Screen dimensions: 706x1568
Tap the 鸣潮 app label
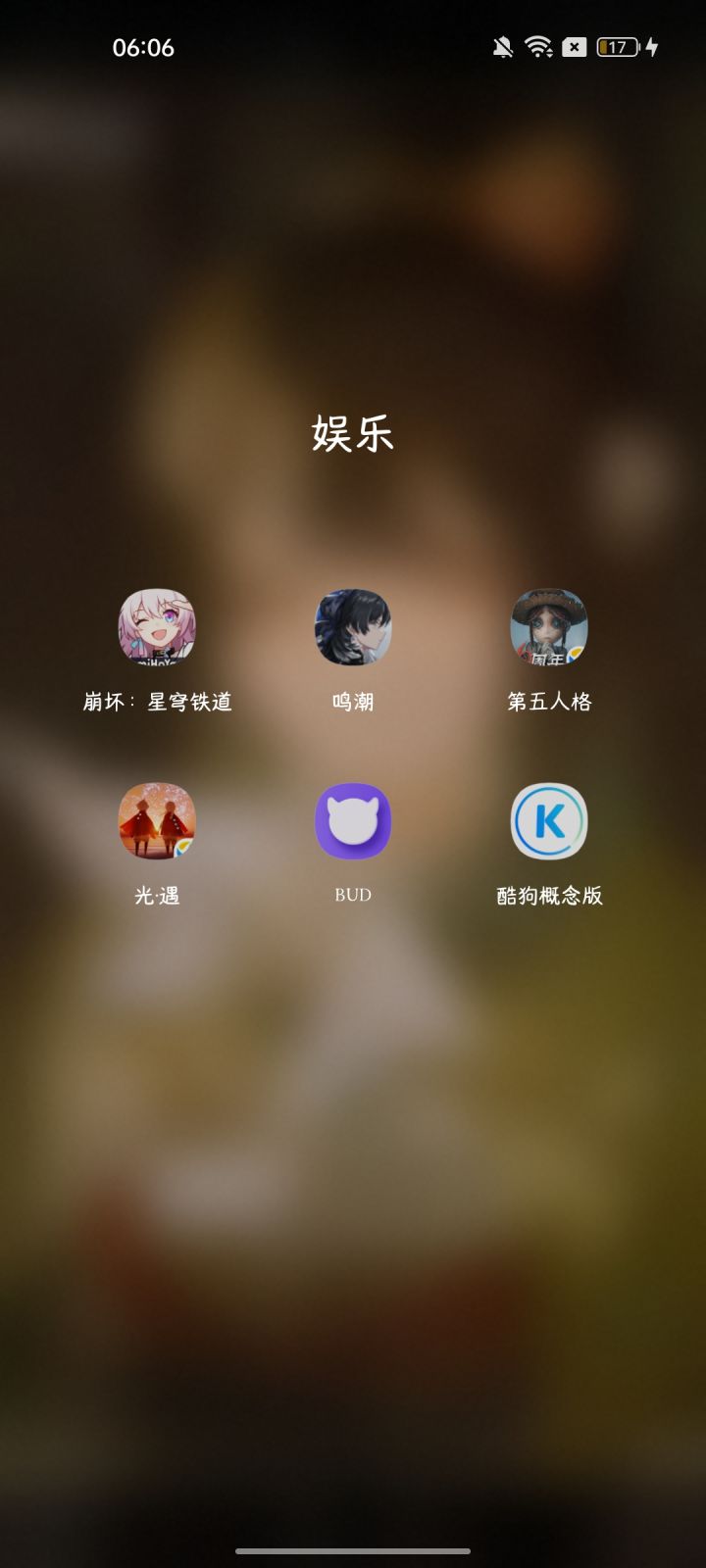tap(354, 701)
